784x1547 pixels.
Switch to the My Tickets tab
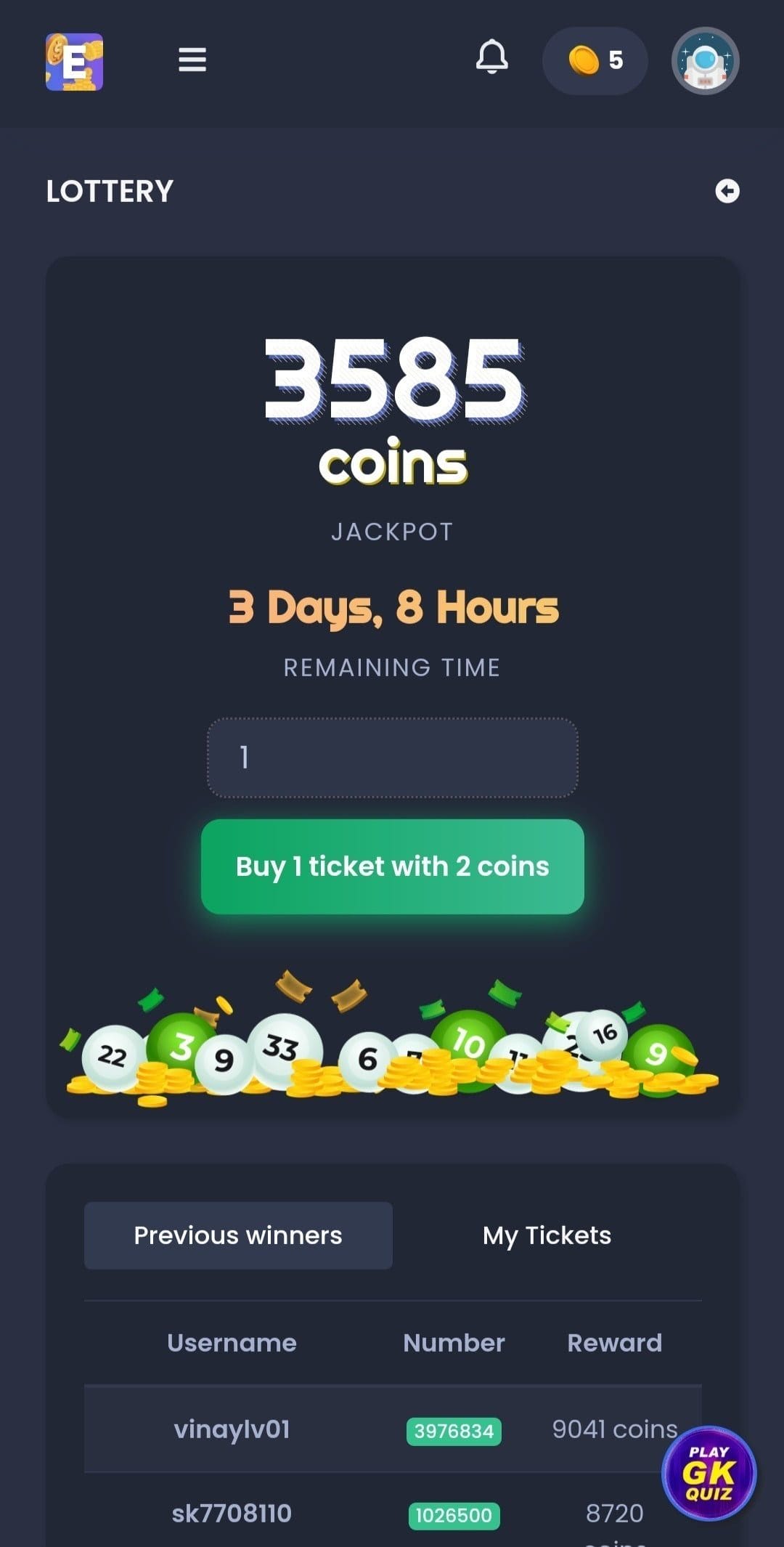pyautogui.click(x=547, y=1235)
